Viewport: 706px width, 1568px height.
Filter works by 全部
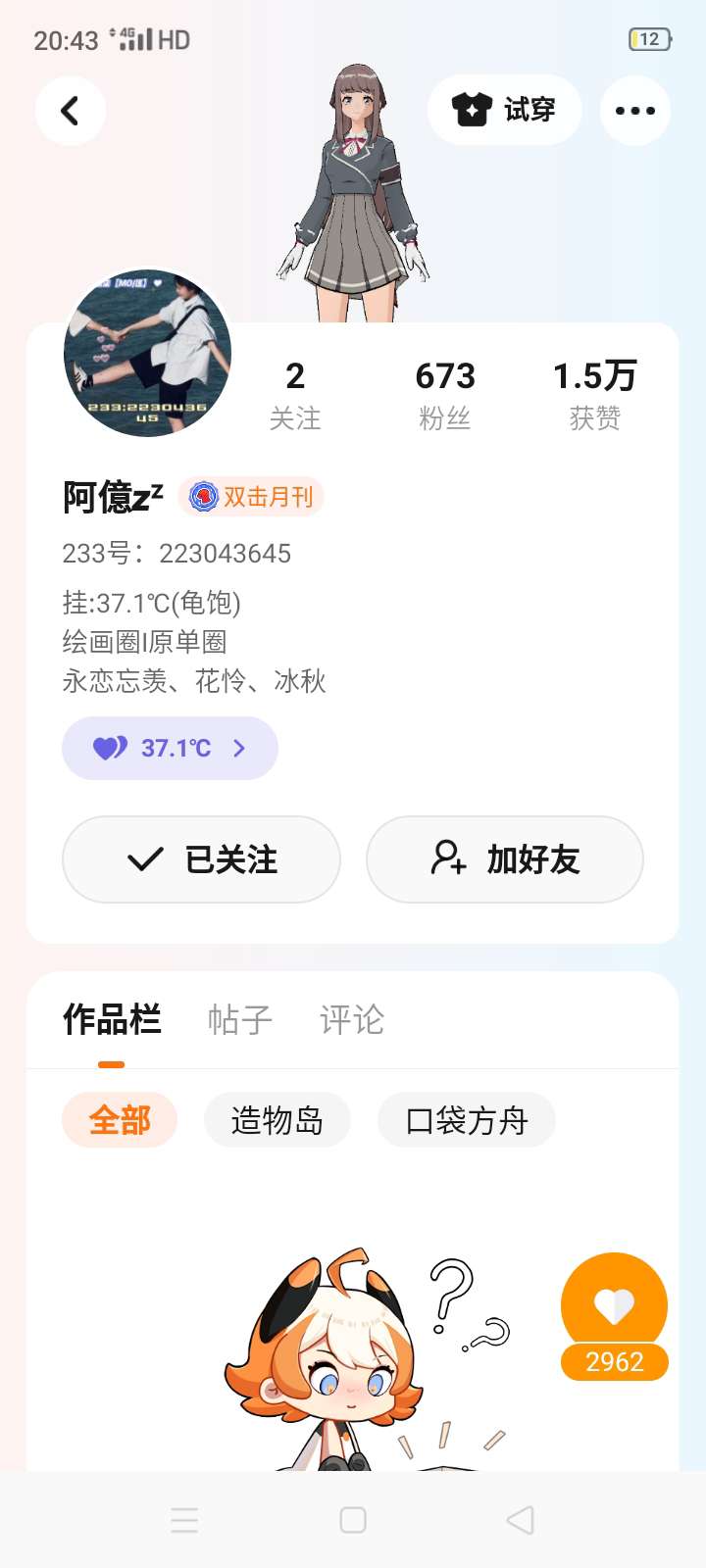pos(120,1119)
